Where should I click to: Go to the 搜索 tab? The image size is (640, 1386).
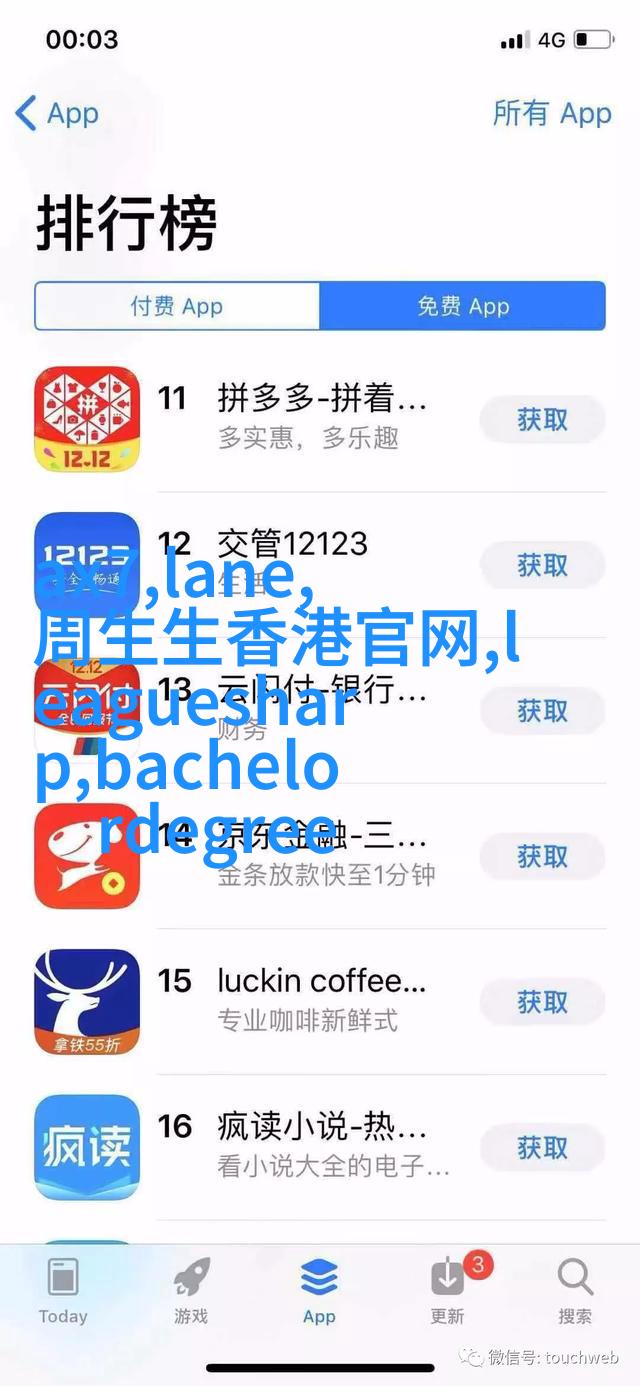(575, 1290)
